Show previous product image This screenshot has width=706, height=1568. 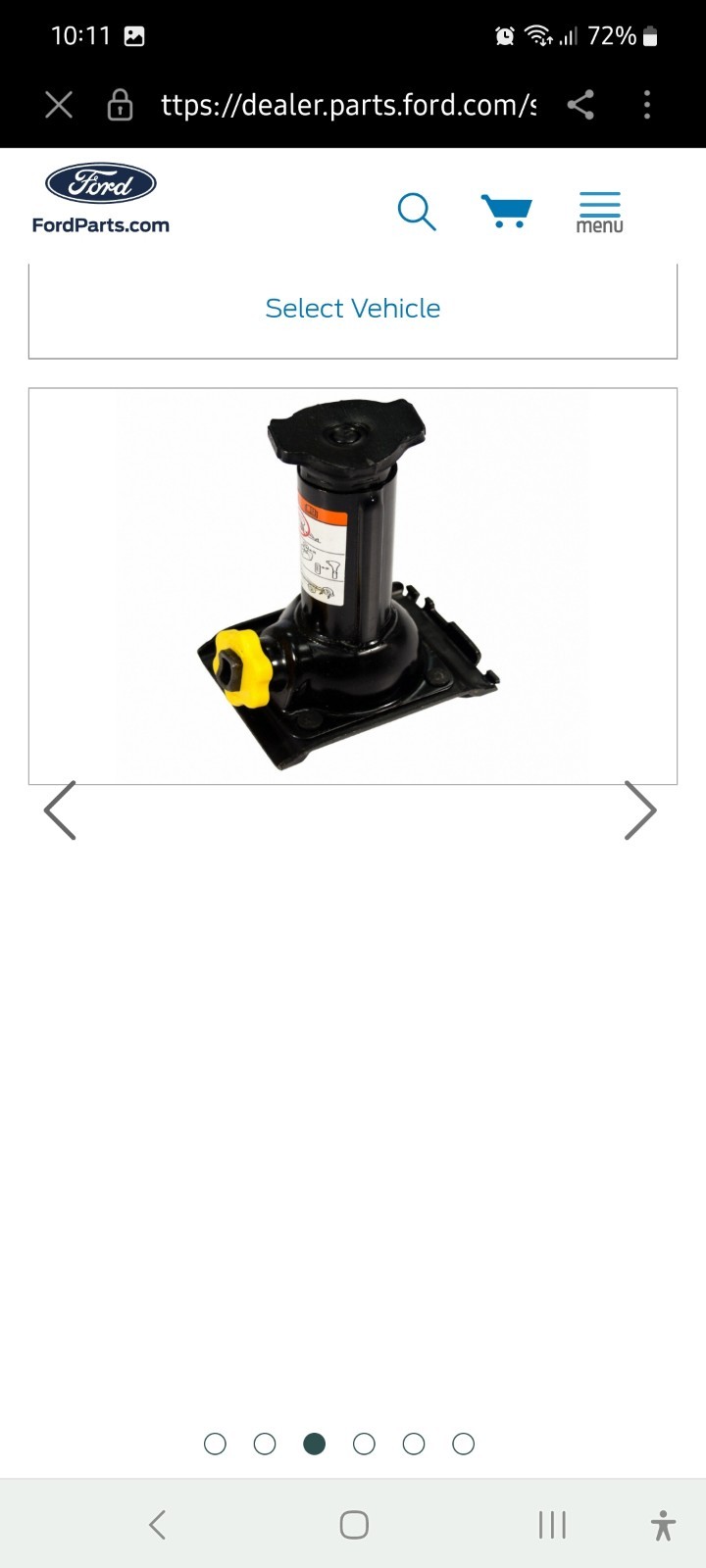pos(60,810)
